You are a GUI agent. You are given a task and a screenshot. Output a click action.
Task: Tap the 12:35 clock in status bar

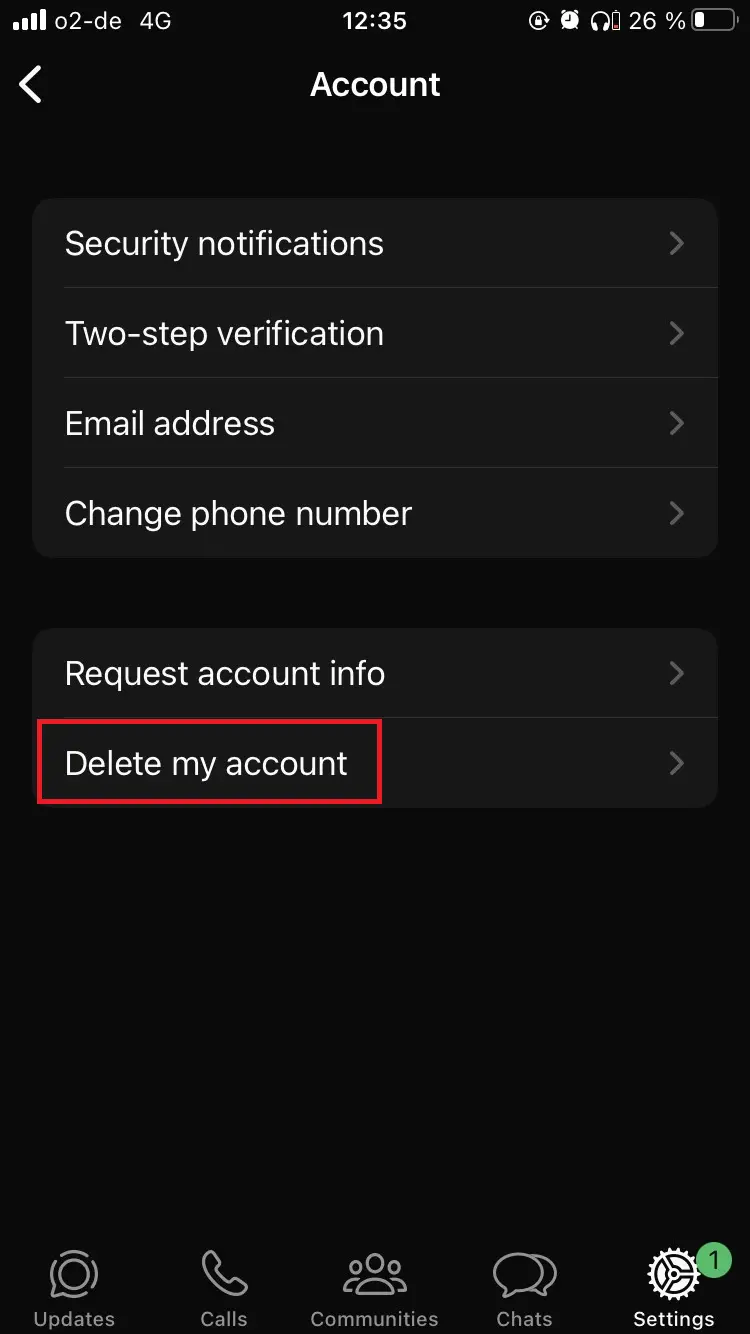point(375,20)
